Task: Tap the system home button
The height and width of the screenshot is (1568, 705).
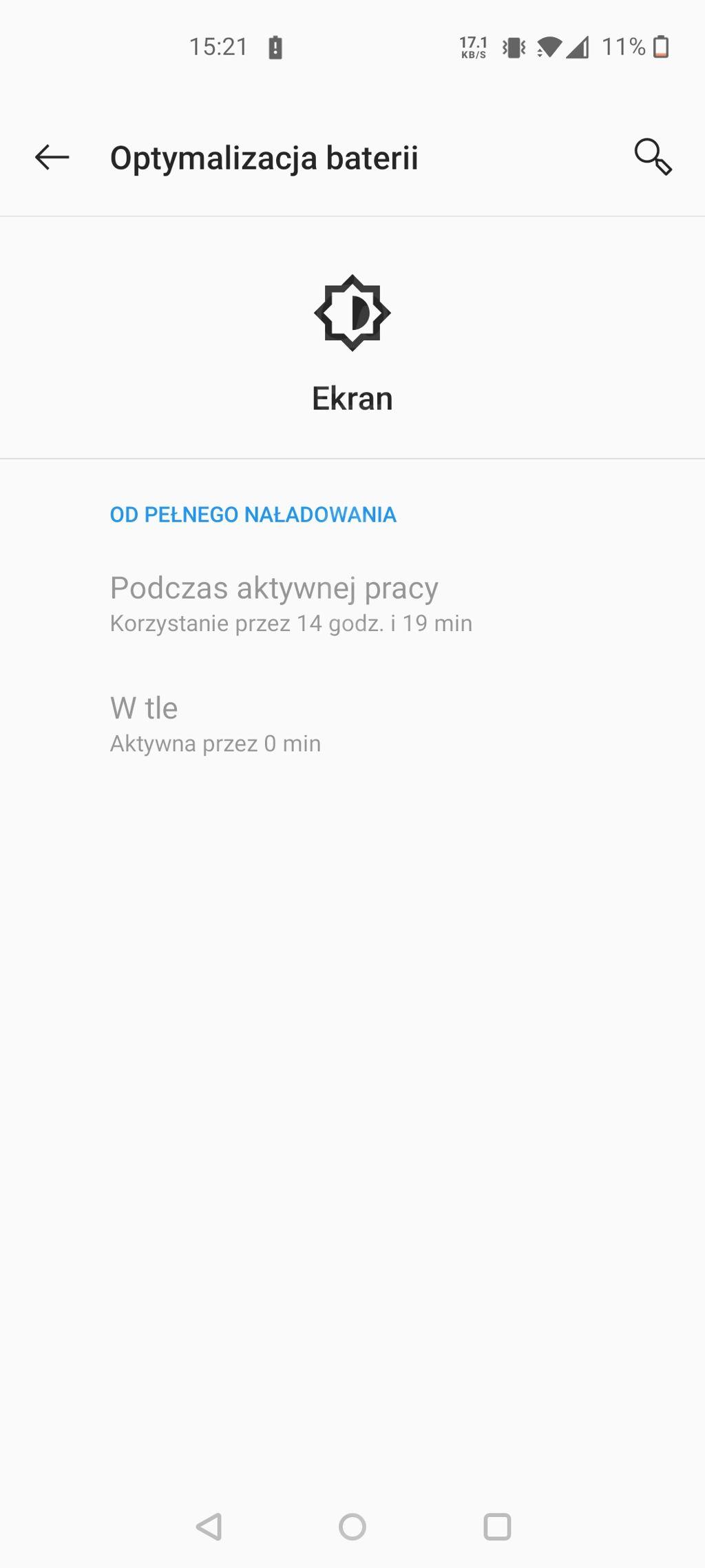Action: point(352,1527)
